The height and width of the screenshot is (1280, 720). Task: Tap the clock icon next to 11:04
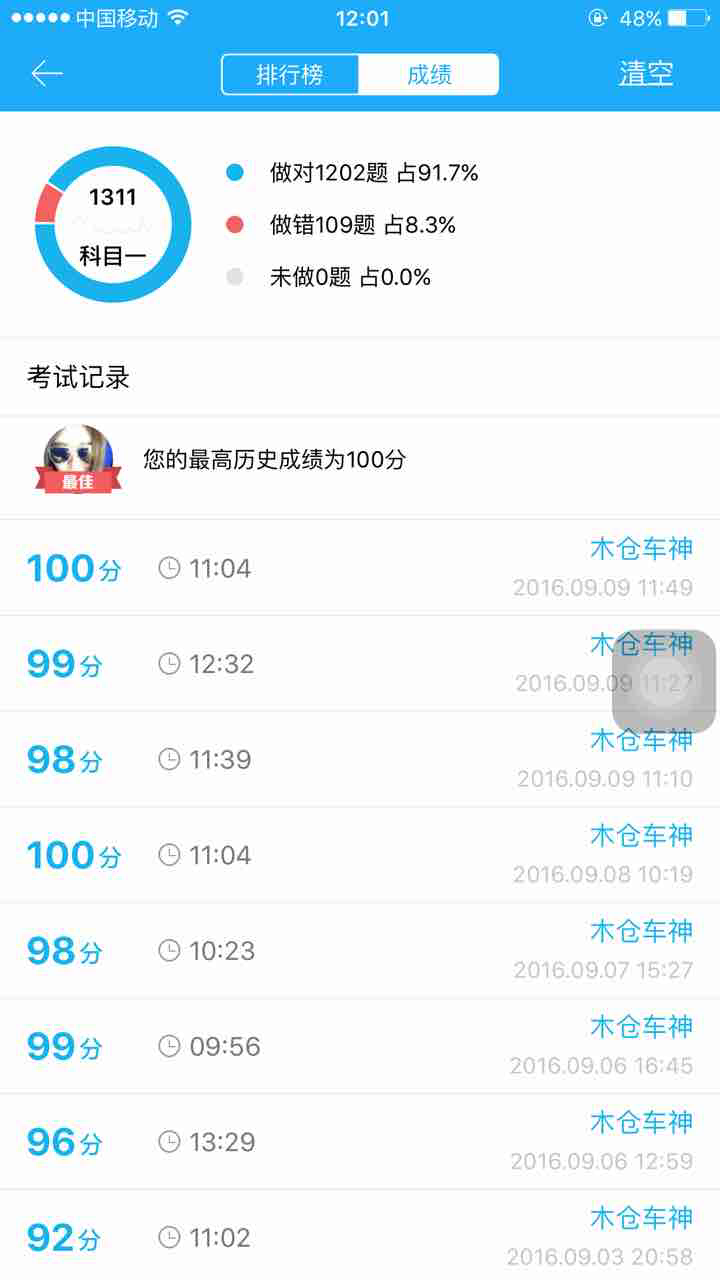172,568
